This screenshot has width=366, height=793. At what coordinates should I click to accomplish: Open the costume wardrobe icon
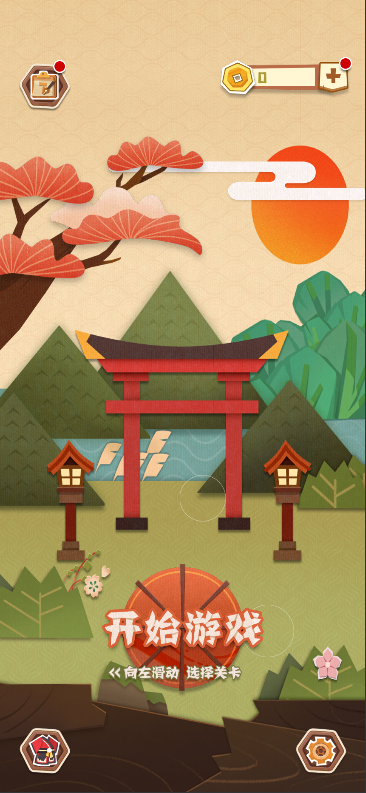point(45,750)
